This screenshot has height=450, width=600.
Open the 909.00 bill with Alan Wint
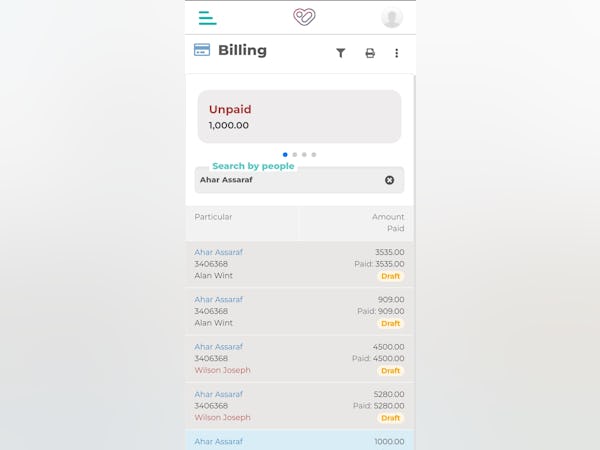click(299, 311)
